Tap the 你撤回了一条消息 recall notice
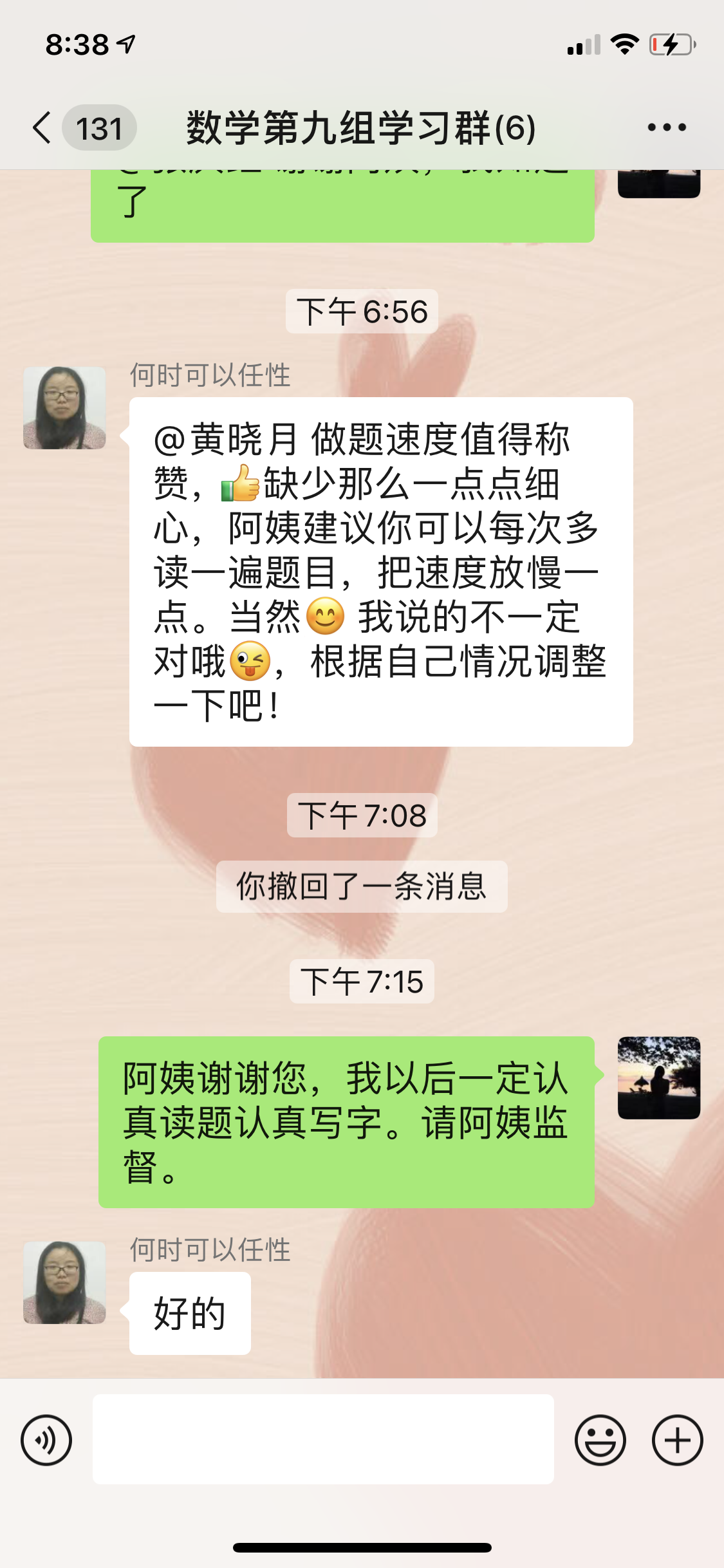The width and height of the screenshot is (724, 1568). click(x=362, y=888)
